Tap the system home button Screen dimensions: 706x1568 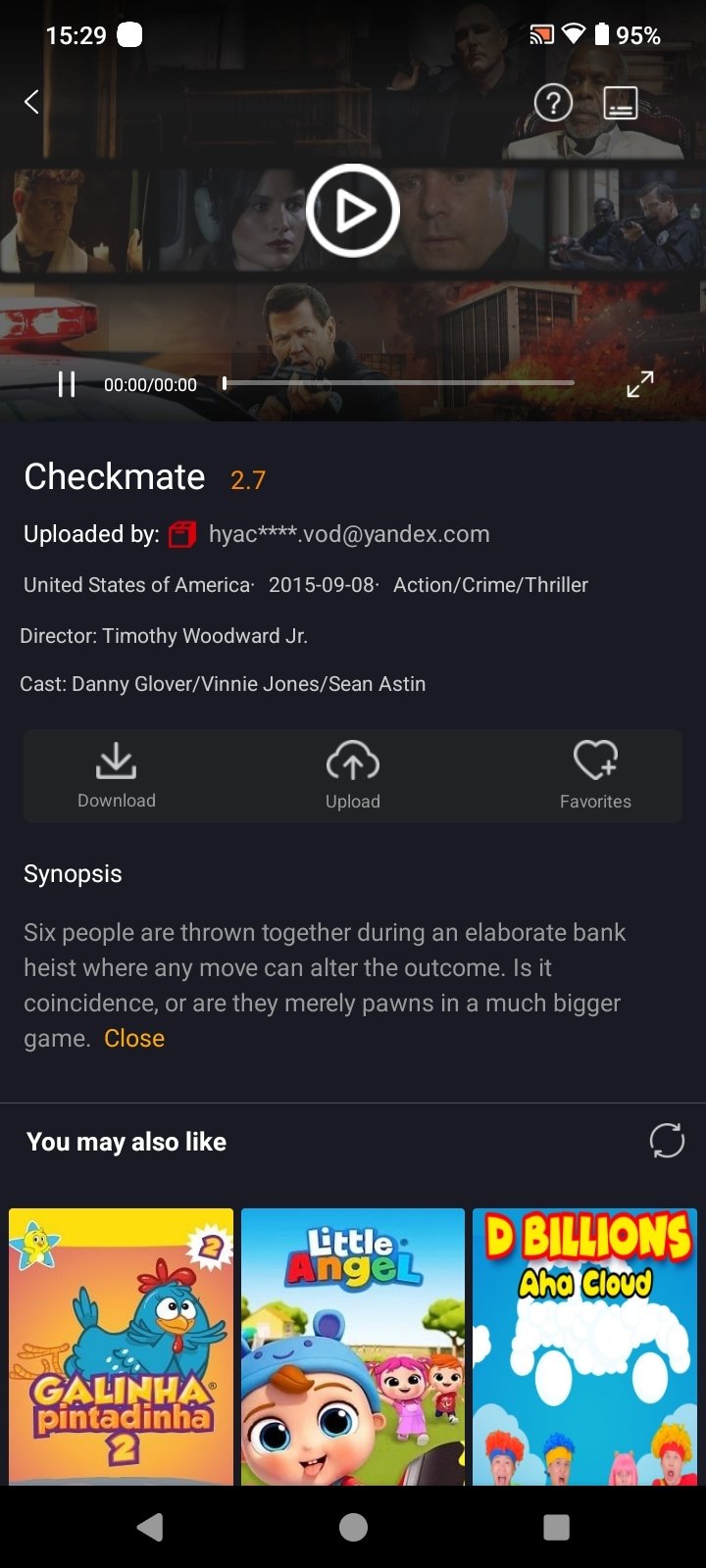point(353,1527)
